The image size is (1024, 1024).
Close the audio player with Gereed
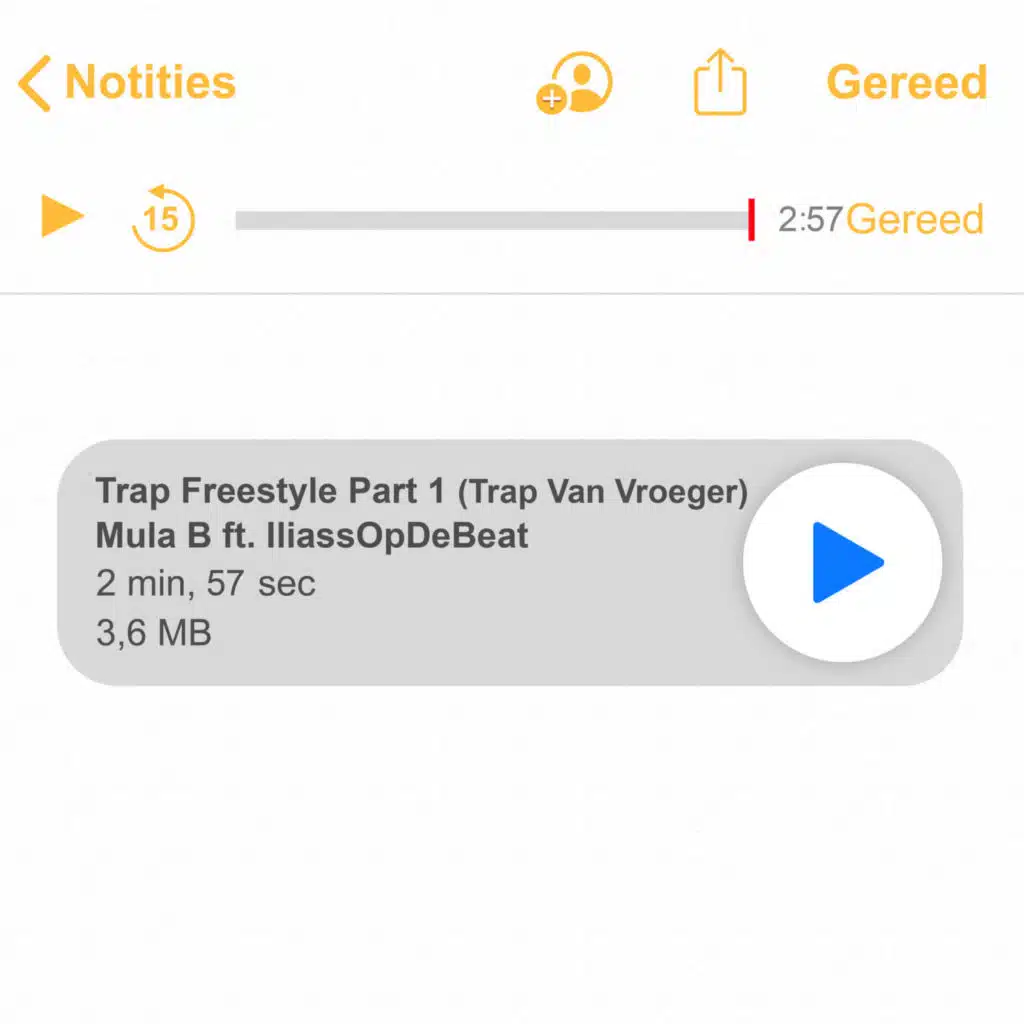point(915,219)
